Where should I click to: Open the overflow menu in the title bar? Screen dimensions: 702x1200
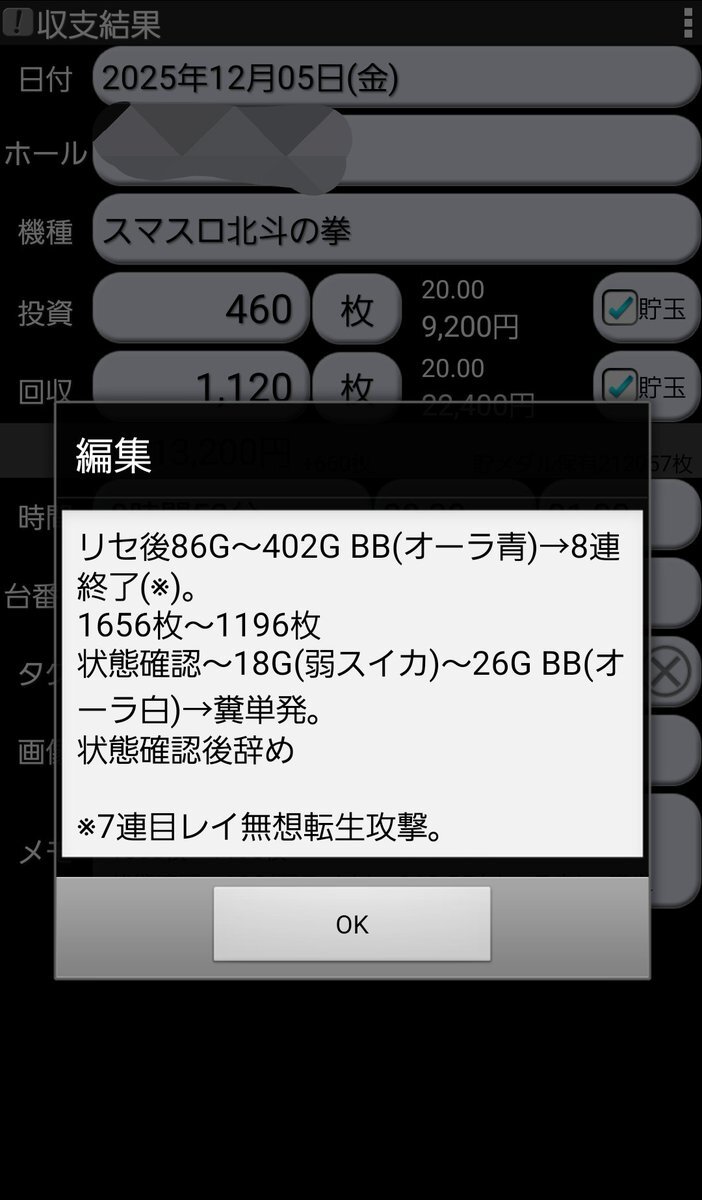tap(687, 22)
